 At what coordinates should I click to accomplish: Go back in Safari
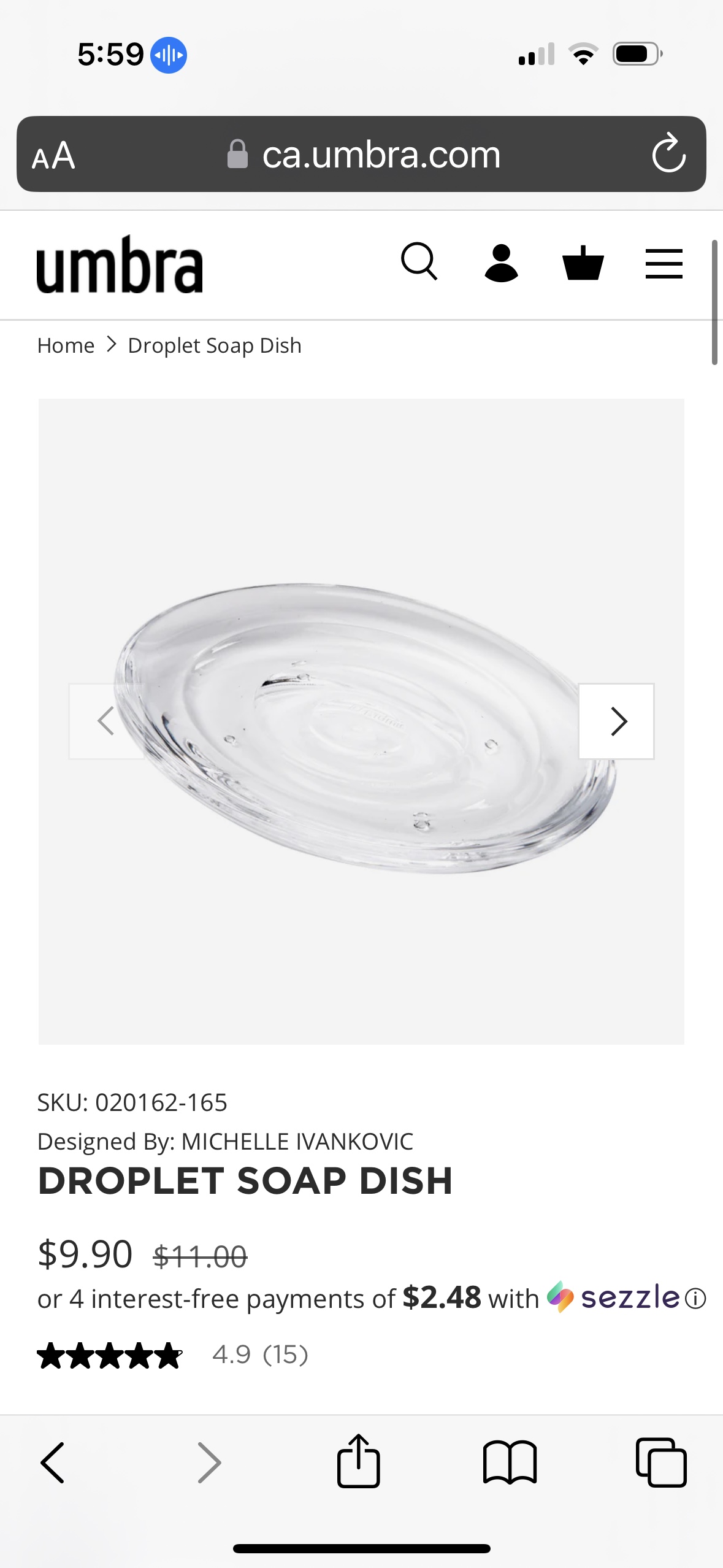click(x=53, y=1462)
